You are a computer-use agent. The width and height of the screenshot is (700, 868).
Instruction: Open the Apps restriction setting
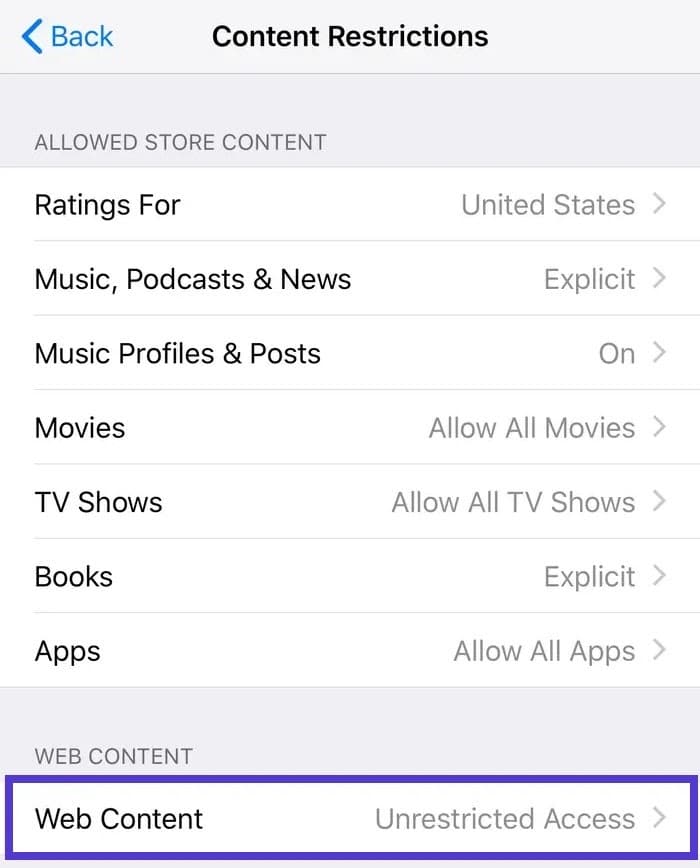(350, 651)
